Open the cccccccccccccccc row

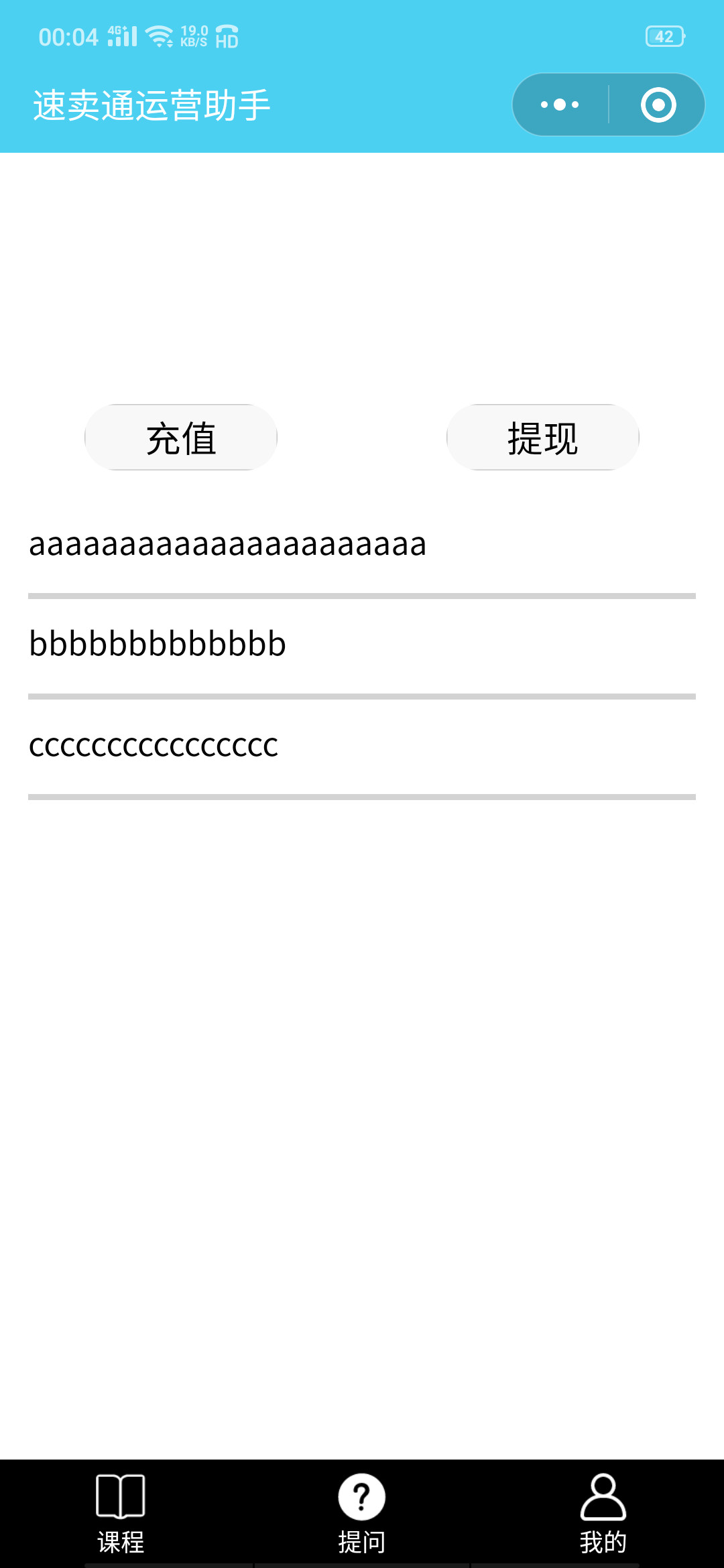click(361, 745)
